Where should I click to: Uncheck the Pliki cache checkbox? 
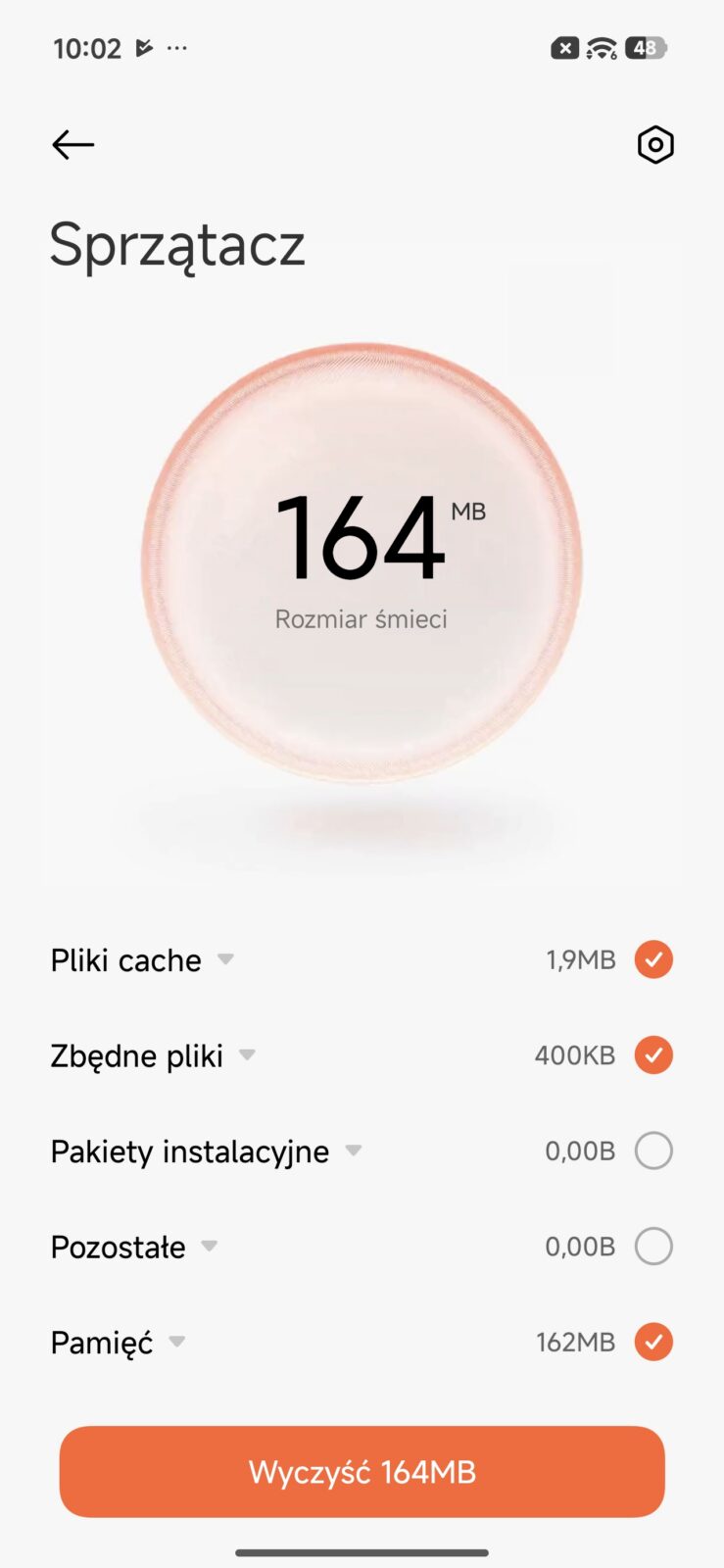point(653,959)
